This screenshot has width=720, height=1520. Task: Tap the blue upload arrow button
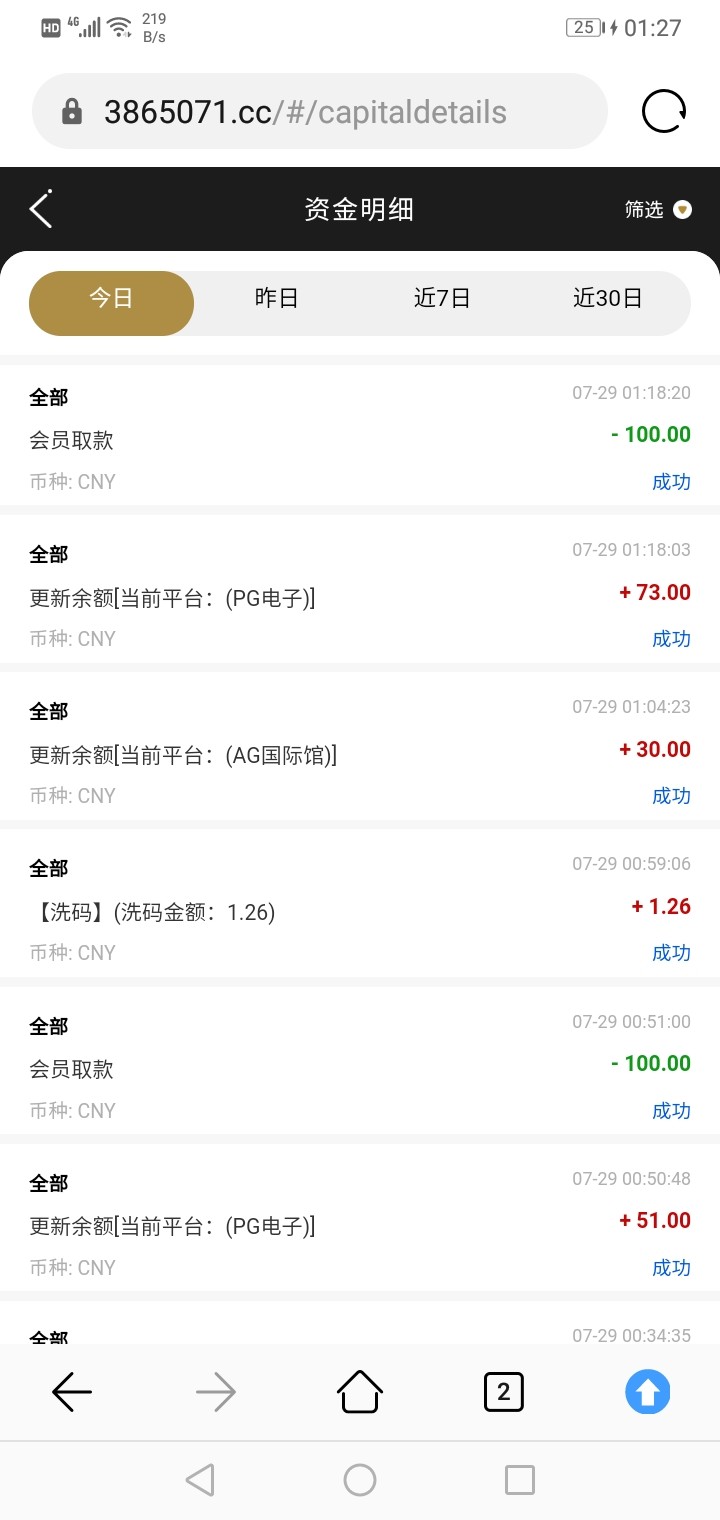click(x=648, y=1391)
